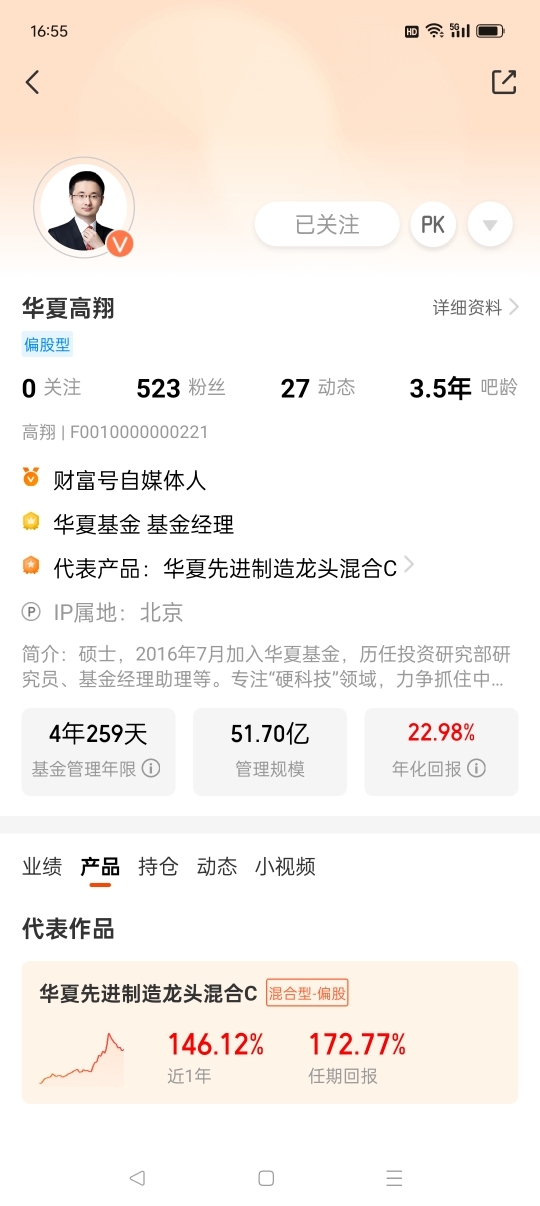Tap the 已关注 following button
This screenshot has height=1206, width=540.
pyautogui.click(x=327, y=224)
